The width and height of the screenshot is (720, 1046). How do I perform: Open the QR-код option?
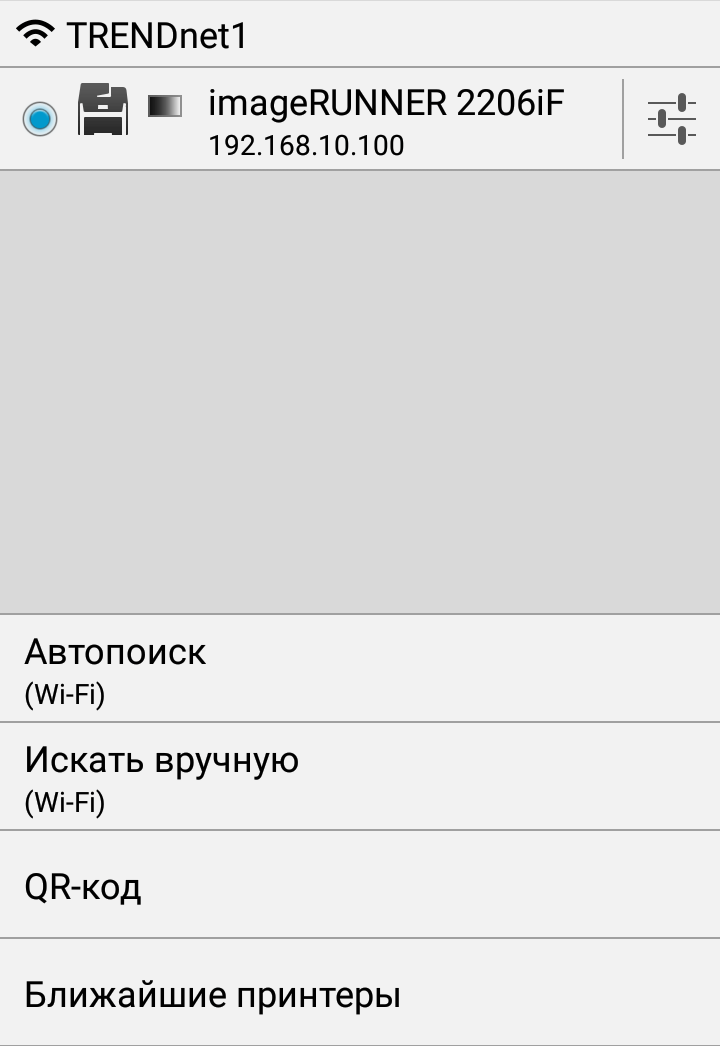(x=360, y=885)
